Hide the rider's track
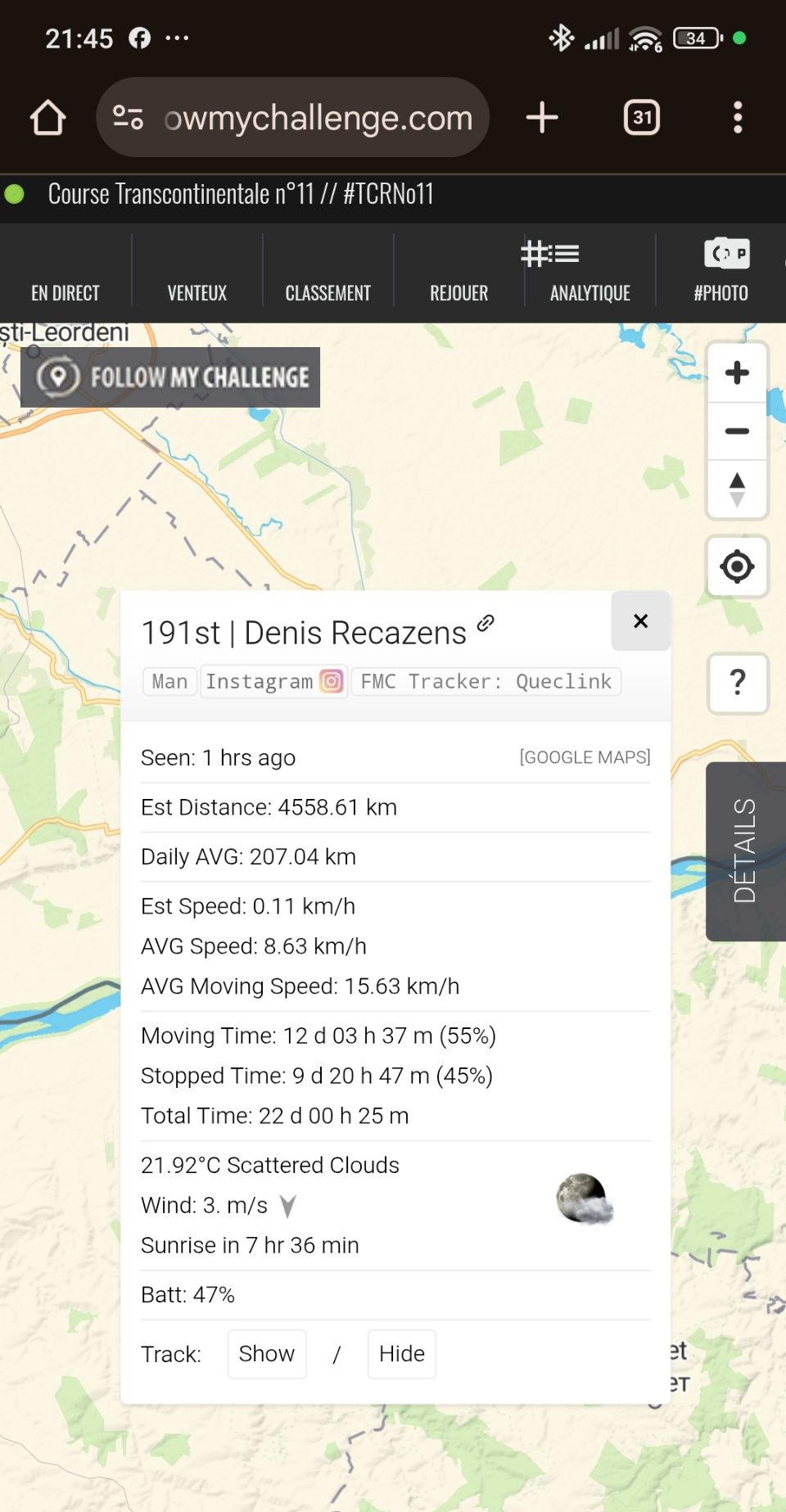 coord(401,1354)
